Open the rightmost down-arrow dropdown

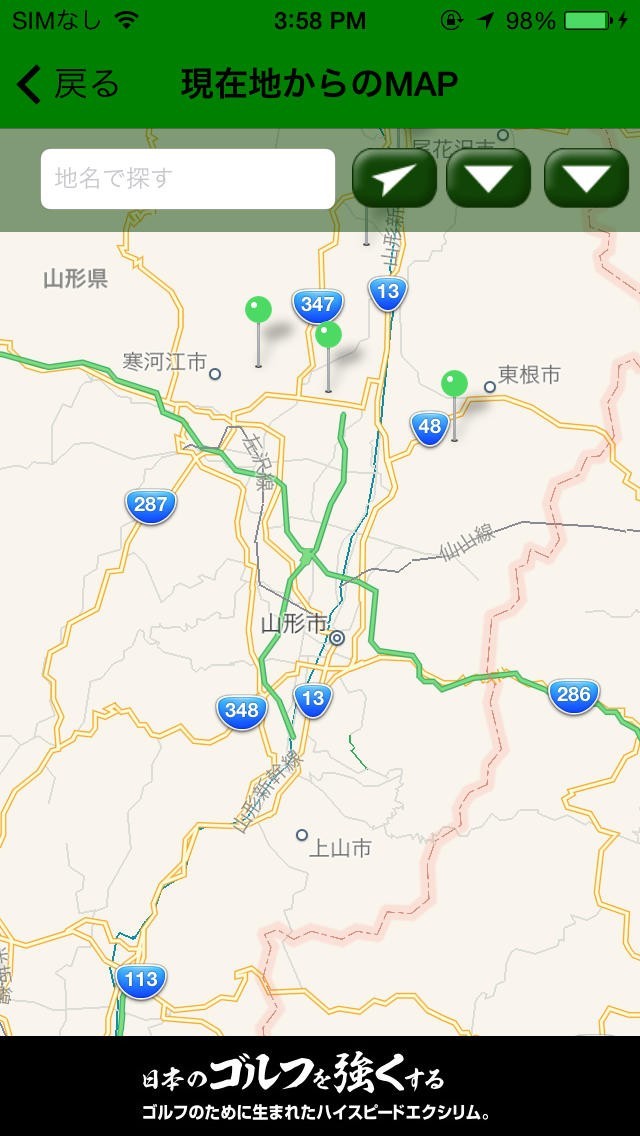(585, 178)
